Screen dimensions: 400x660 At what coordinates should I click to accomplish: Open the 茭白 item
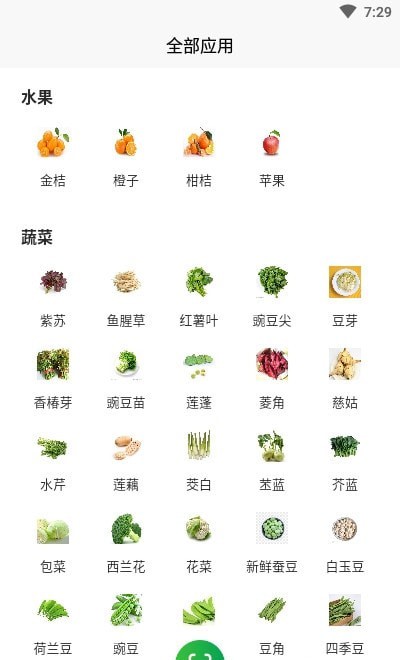coord(199,461)
